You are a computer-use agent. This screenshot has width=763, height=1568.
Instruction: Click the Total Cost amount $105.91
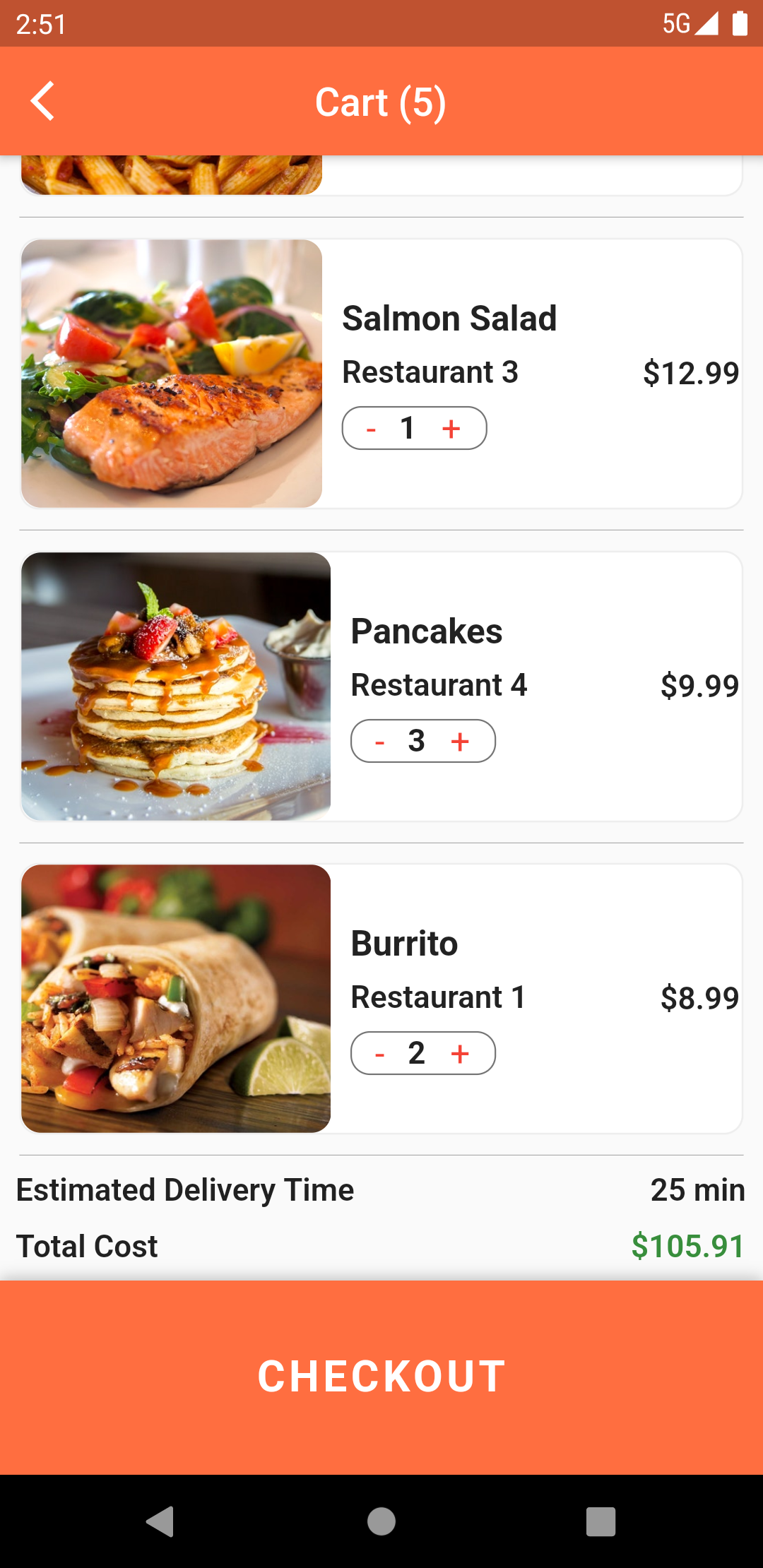pyautogui.click(x=687, y=1246)
